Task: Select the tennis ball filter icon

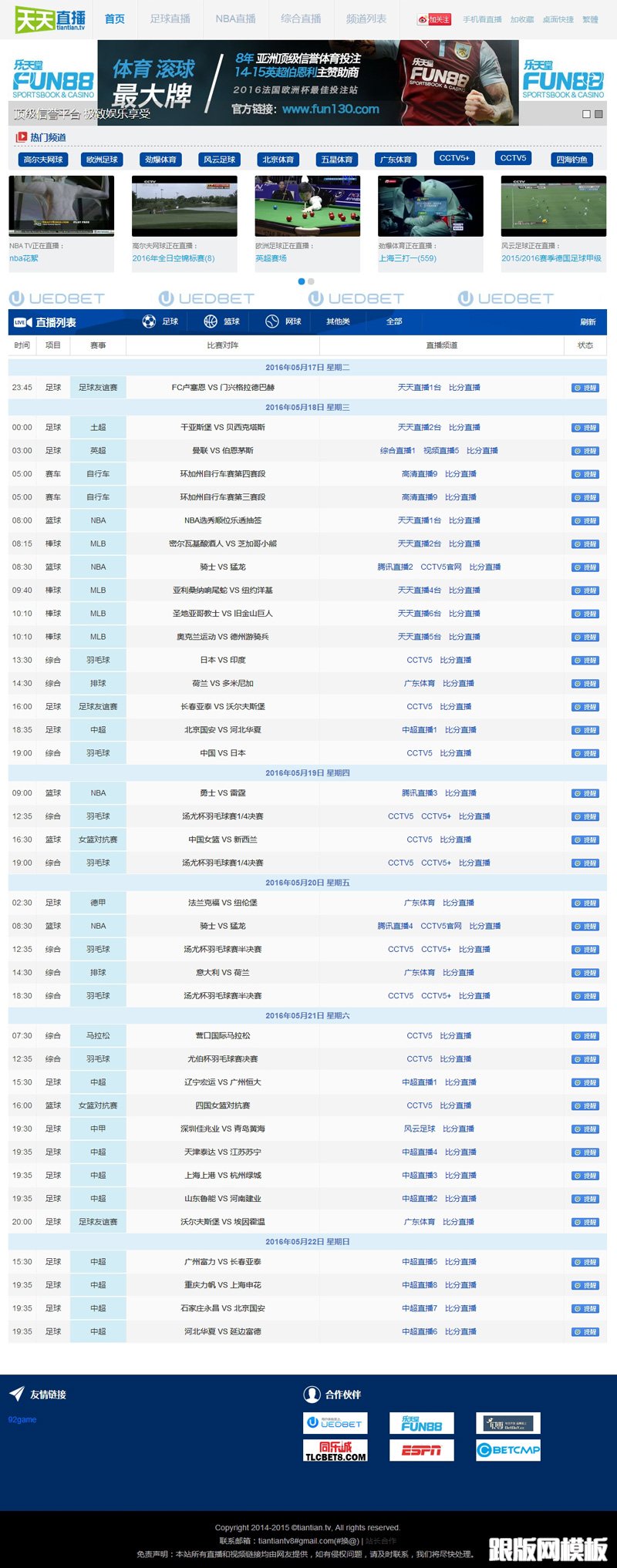Action: [x=271, y=321]
